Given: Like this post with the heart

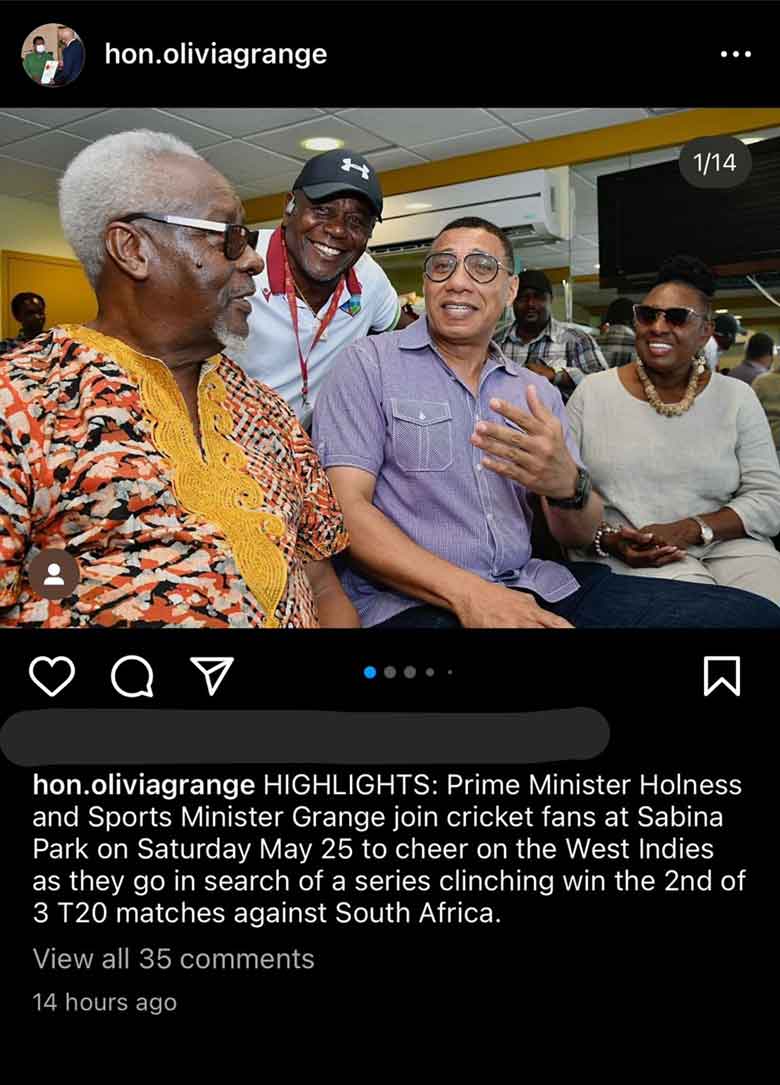Looking at the screenshot, I should [x=52, y=677].
